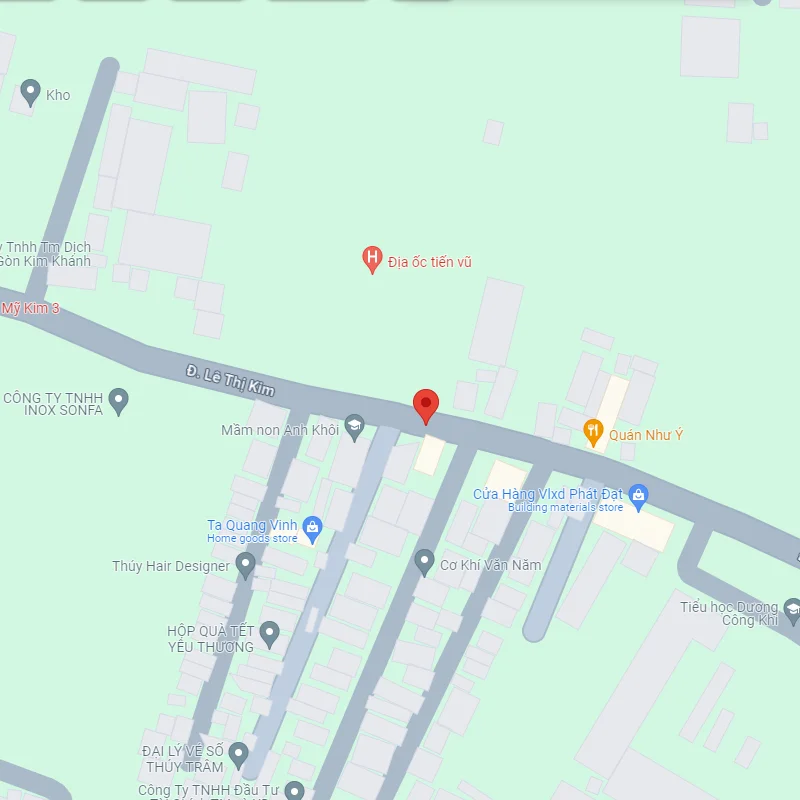Screen dimensions: 800x800
Task: Tap the Mầm non Anh Khôi school marker
Action: tap(353, 428)
